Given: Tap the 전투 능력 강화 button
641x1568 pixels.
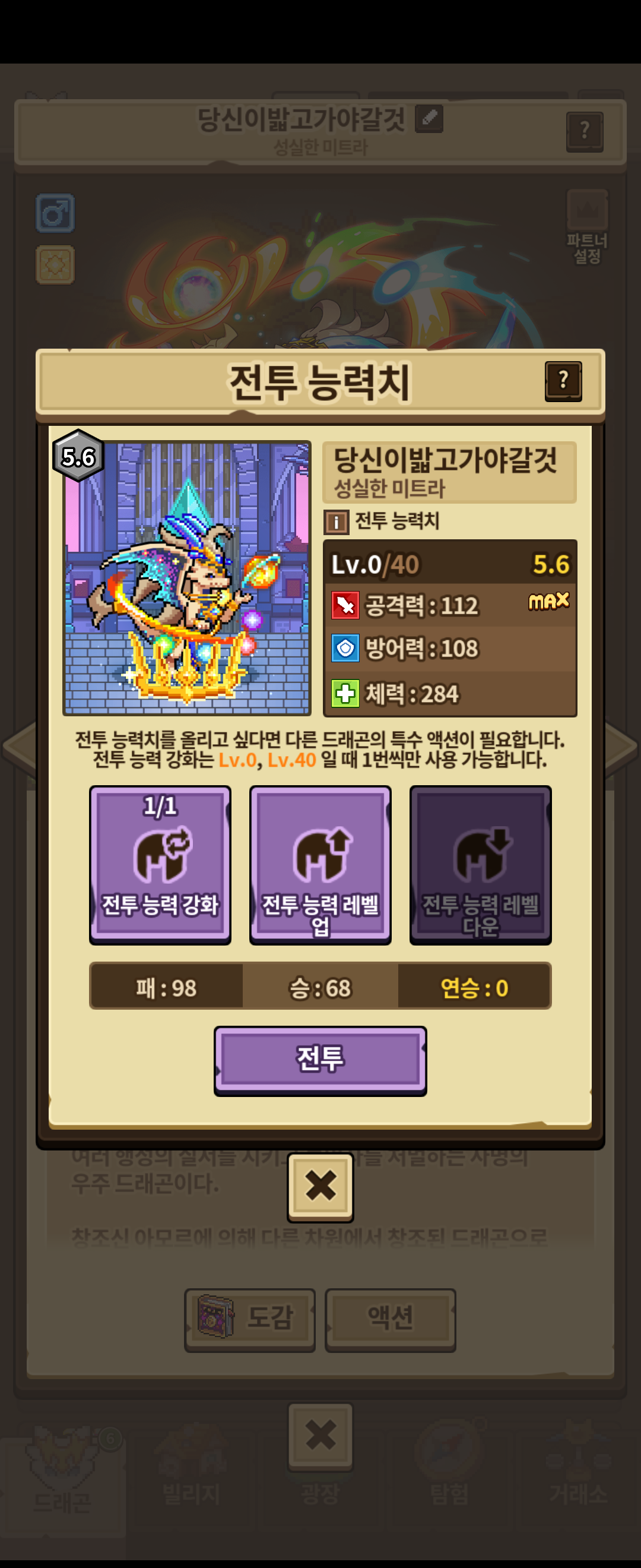Looking at the screenshot, I should point(160,864).
